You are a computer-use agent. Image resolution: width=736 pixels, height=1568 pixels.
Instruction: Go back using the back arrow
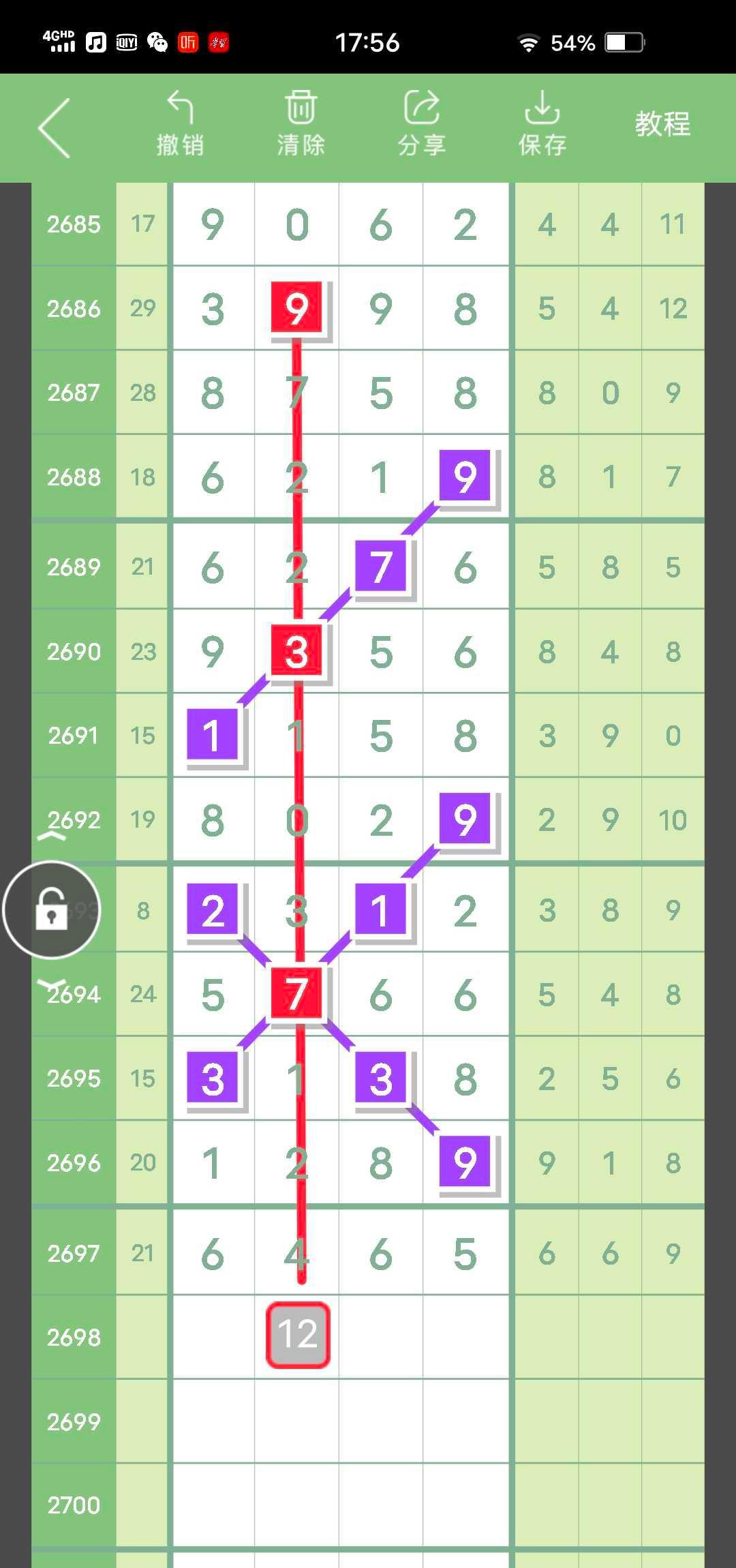pyautogui.click(x=55, y=128)
